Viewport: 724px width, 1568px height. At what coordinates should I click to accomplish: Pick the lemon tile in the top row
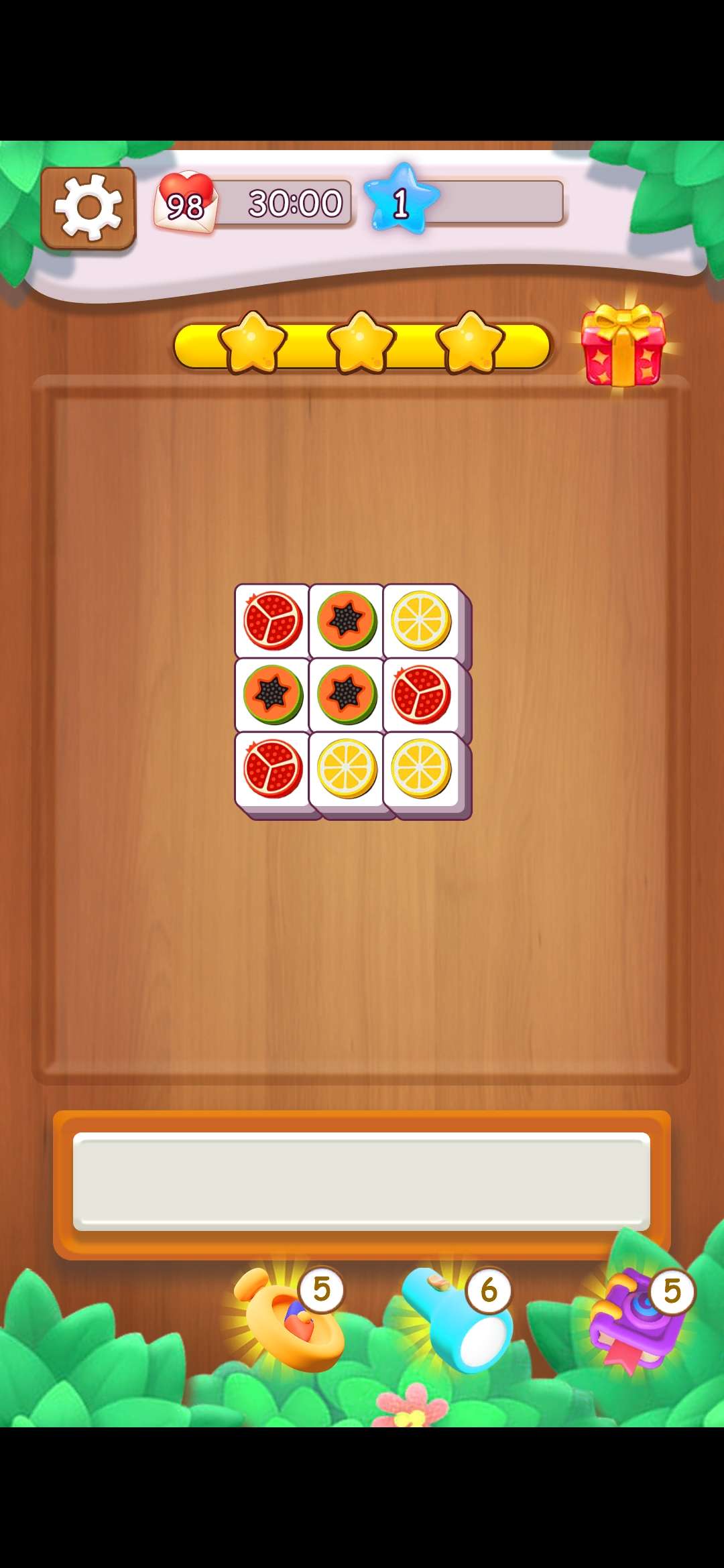pyautogui.click(x=421, y=620)
